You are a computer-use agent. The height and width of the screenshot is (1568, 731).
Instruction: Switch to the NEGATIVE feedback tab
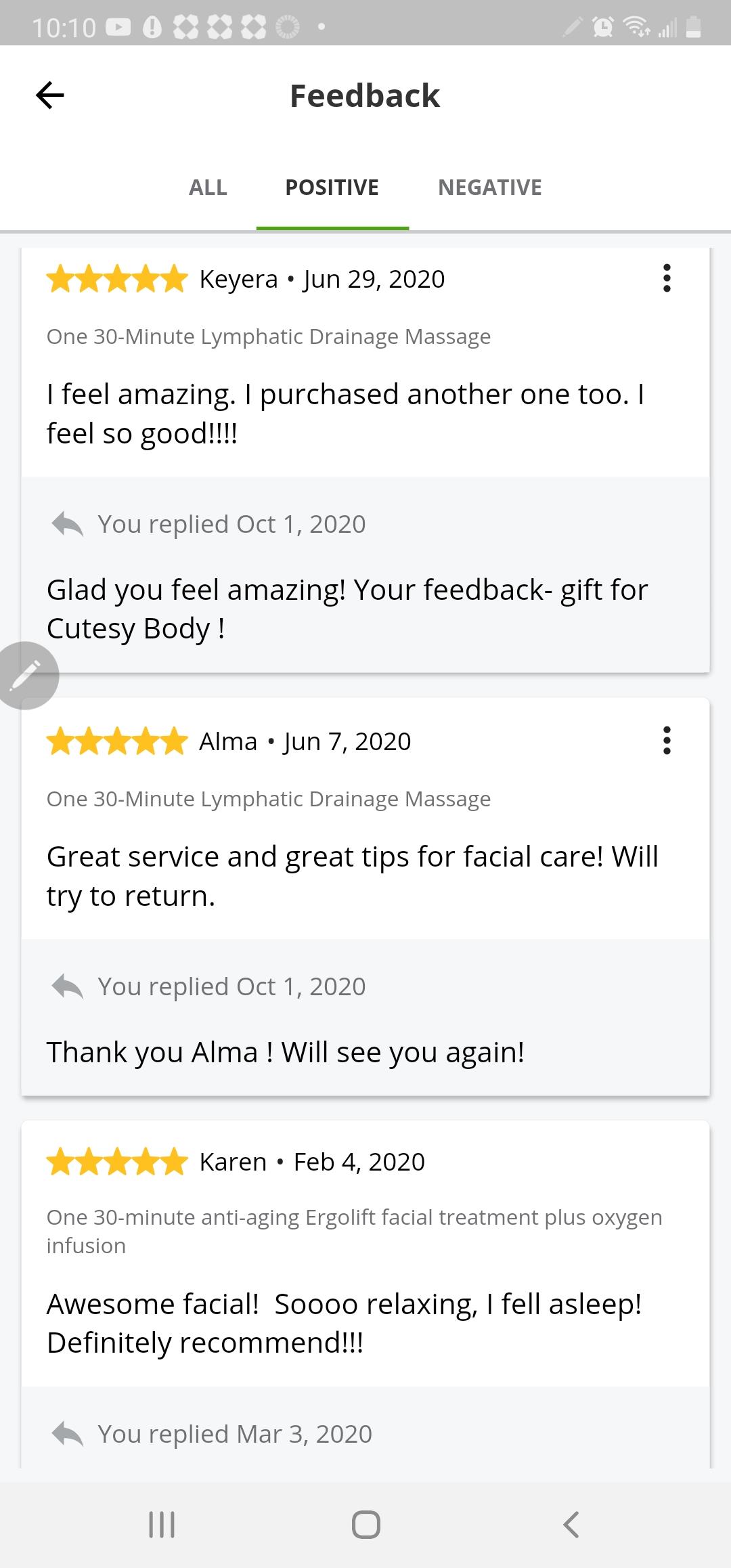490,188
